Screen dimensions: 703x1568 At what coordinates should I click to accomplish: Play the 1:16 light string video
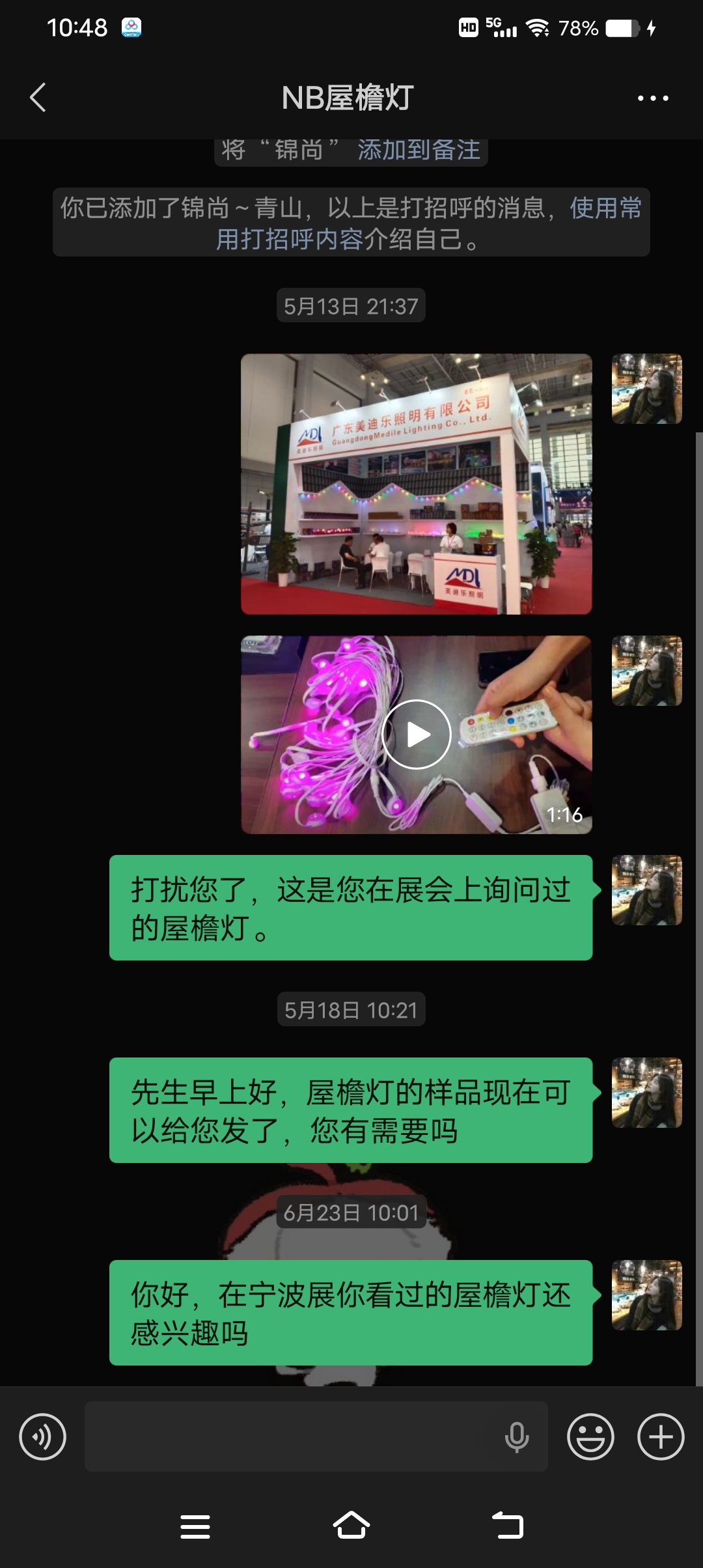(417, 735)
